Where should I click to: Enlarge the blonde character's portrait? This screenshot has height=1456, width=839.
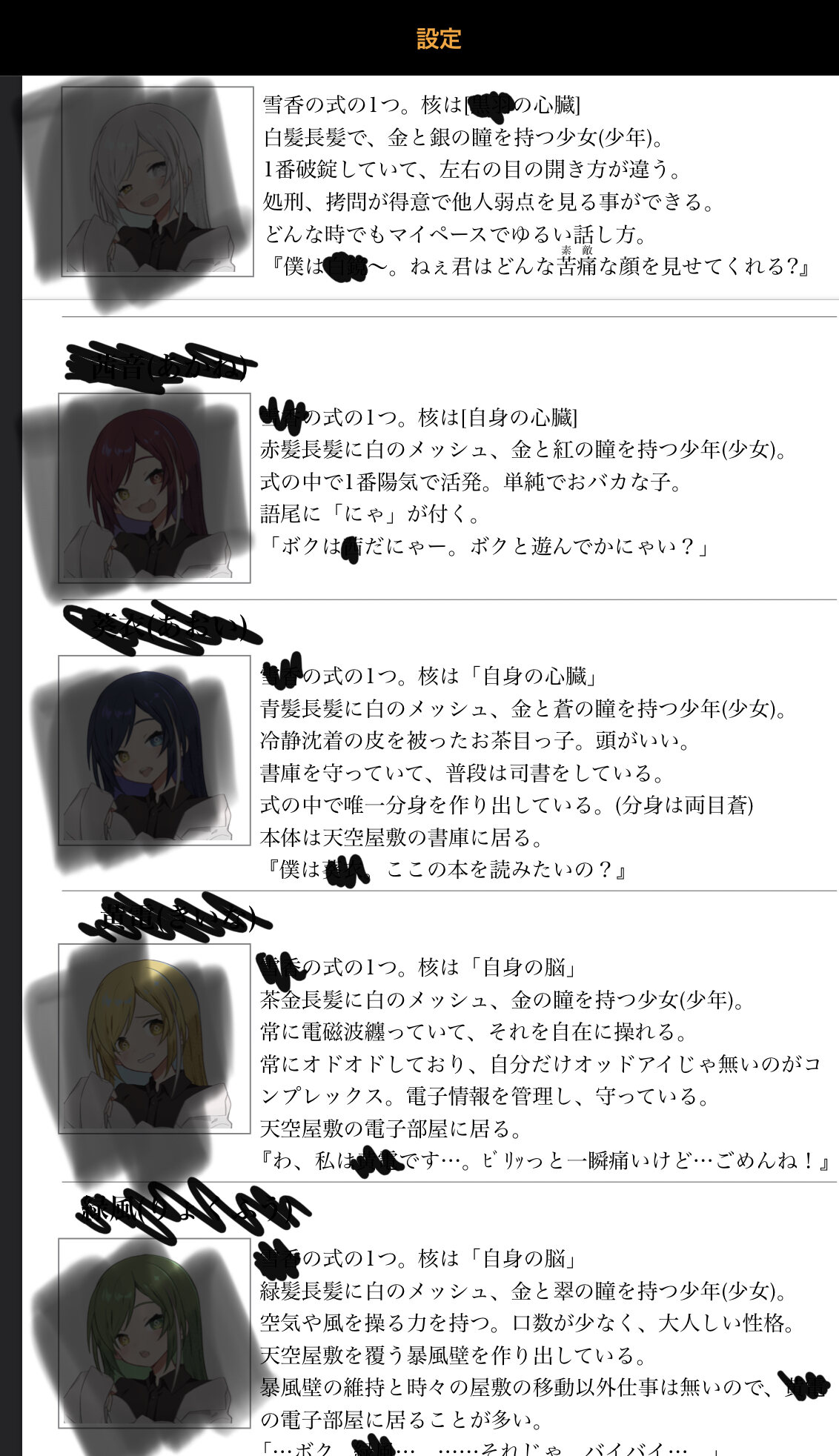click(154, 1038)
